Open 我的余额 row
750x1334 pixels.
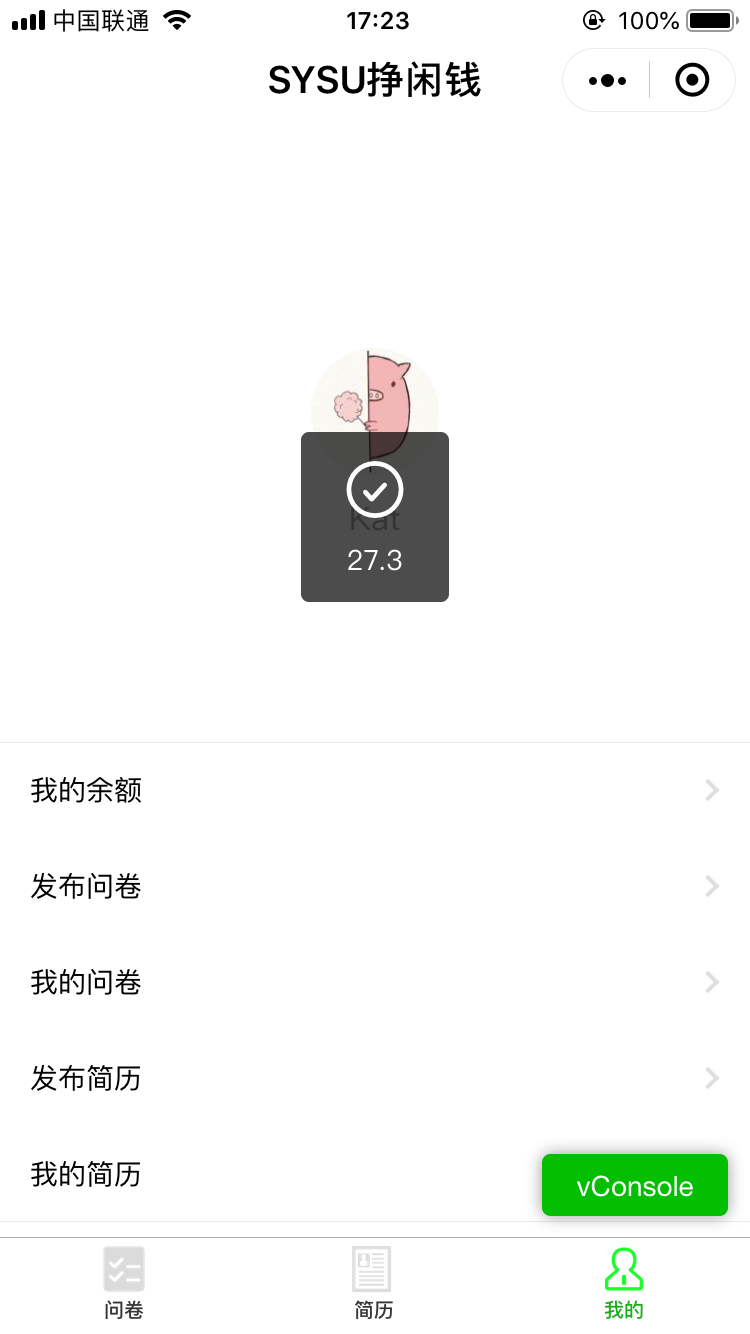click(x=375, y=790)
